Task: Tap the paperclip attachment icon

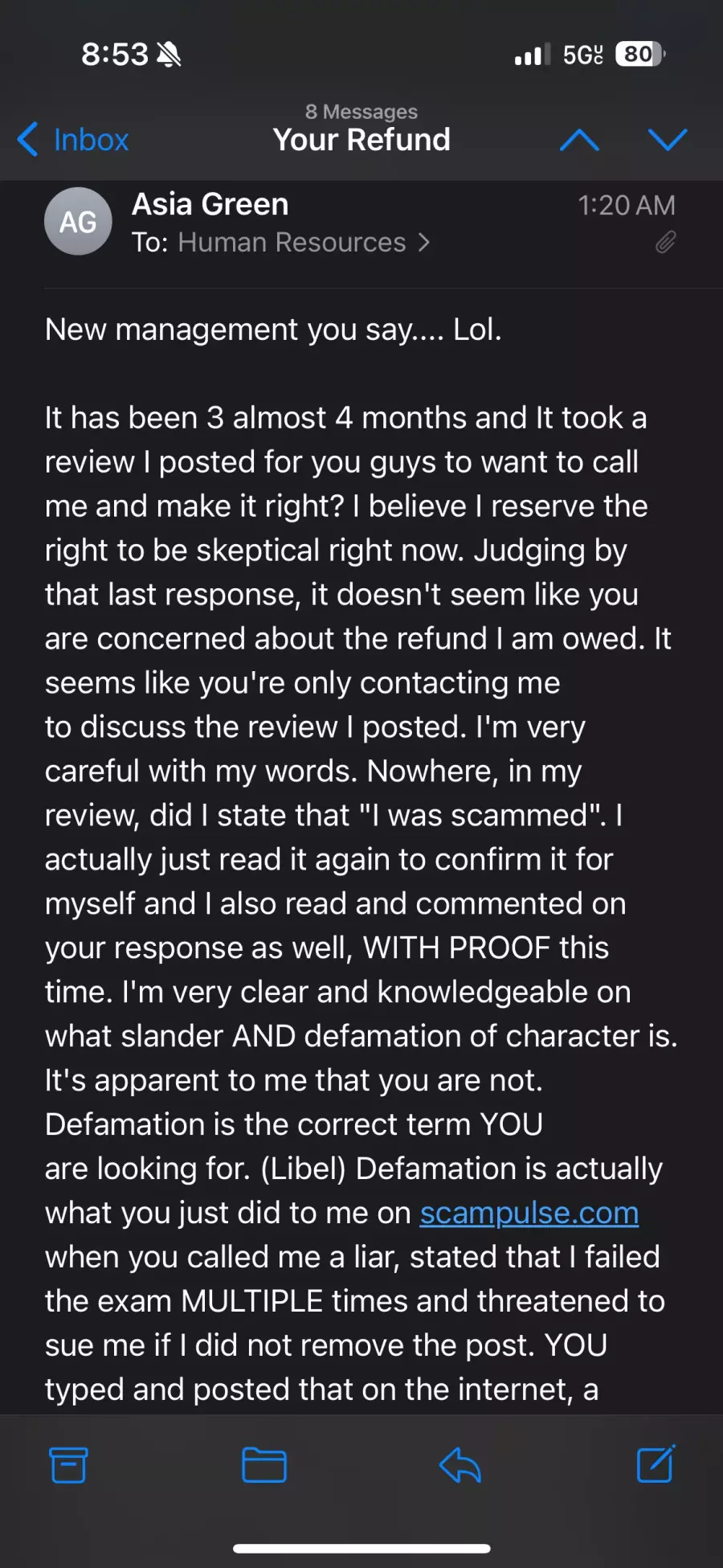Action: 665,242
